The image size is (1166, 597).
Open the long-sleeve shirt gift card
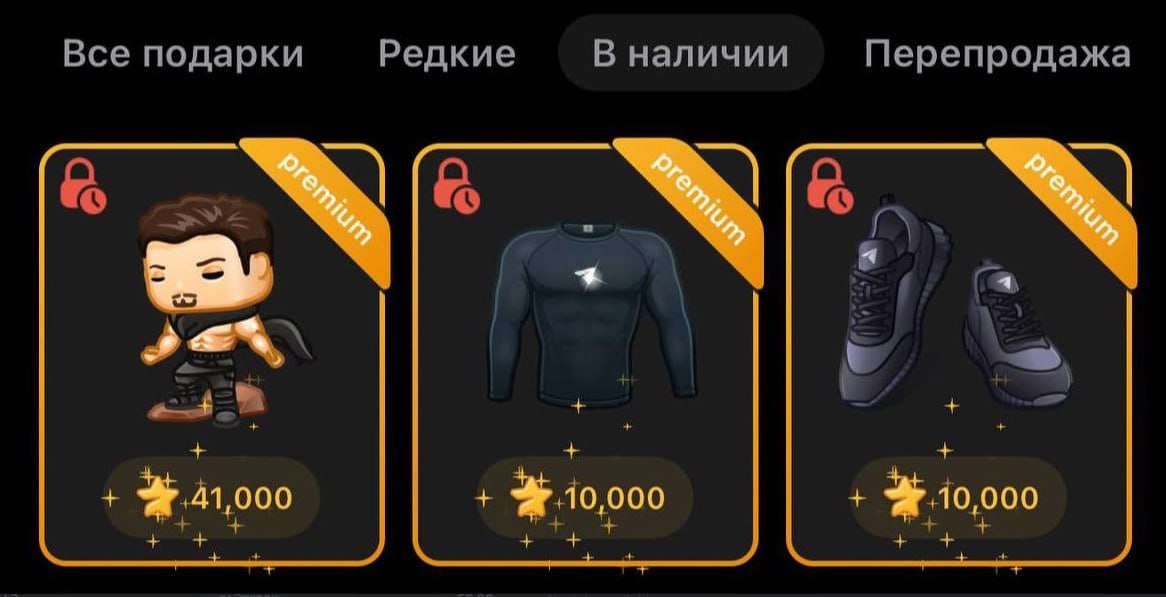pos(585,320)
